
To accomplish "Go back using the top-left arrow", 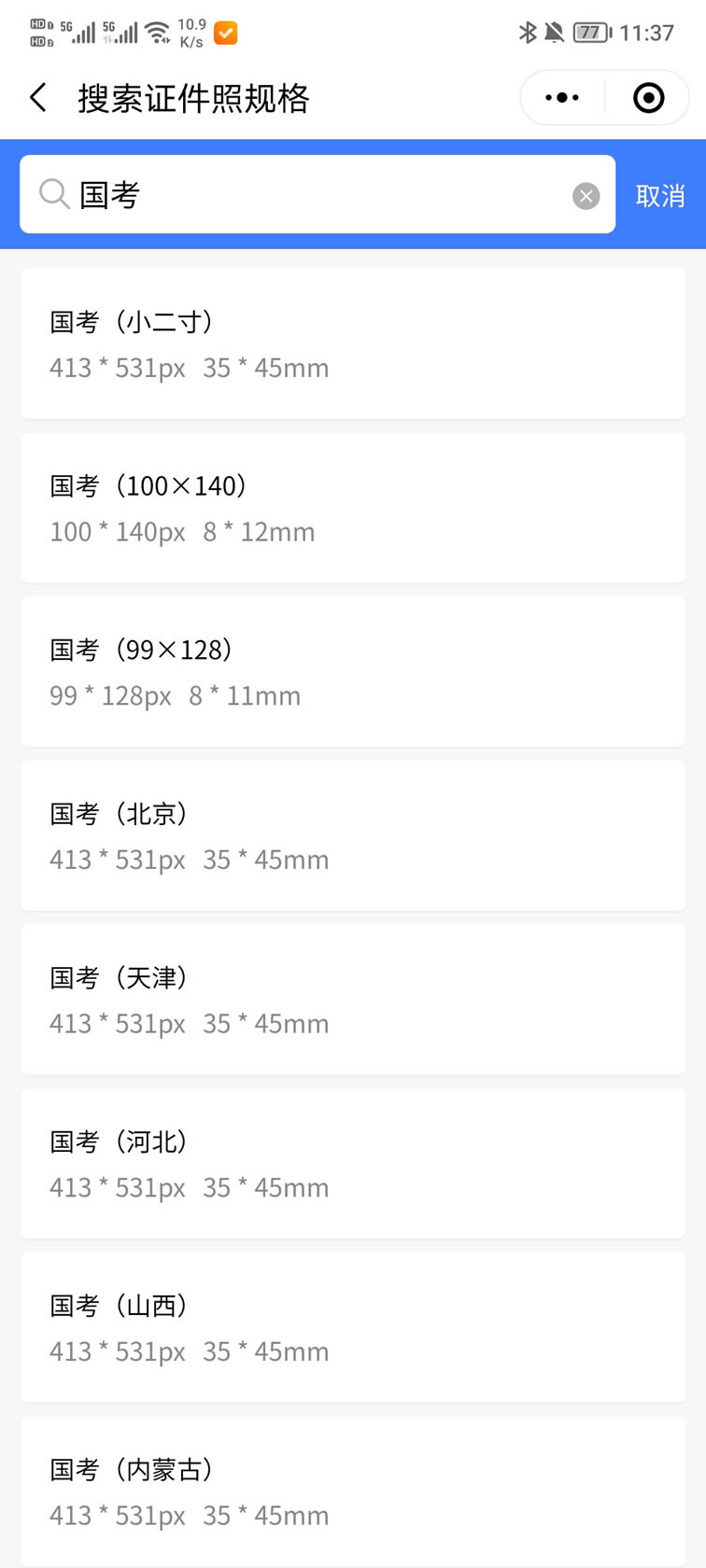I will coord(38,97).
